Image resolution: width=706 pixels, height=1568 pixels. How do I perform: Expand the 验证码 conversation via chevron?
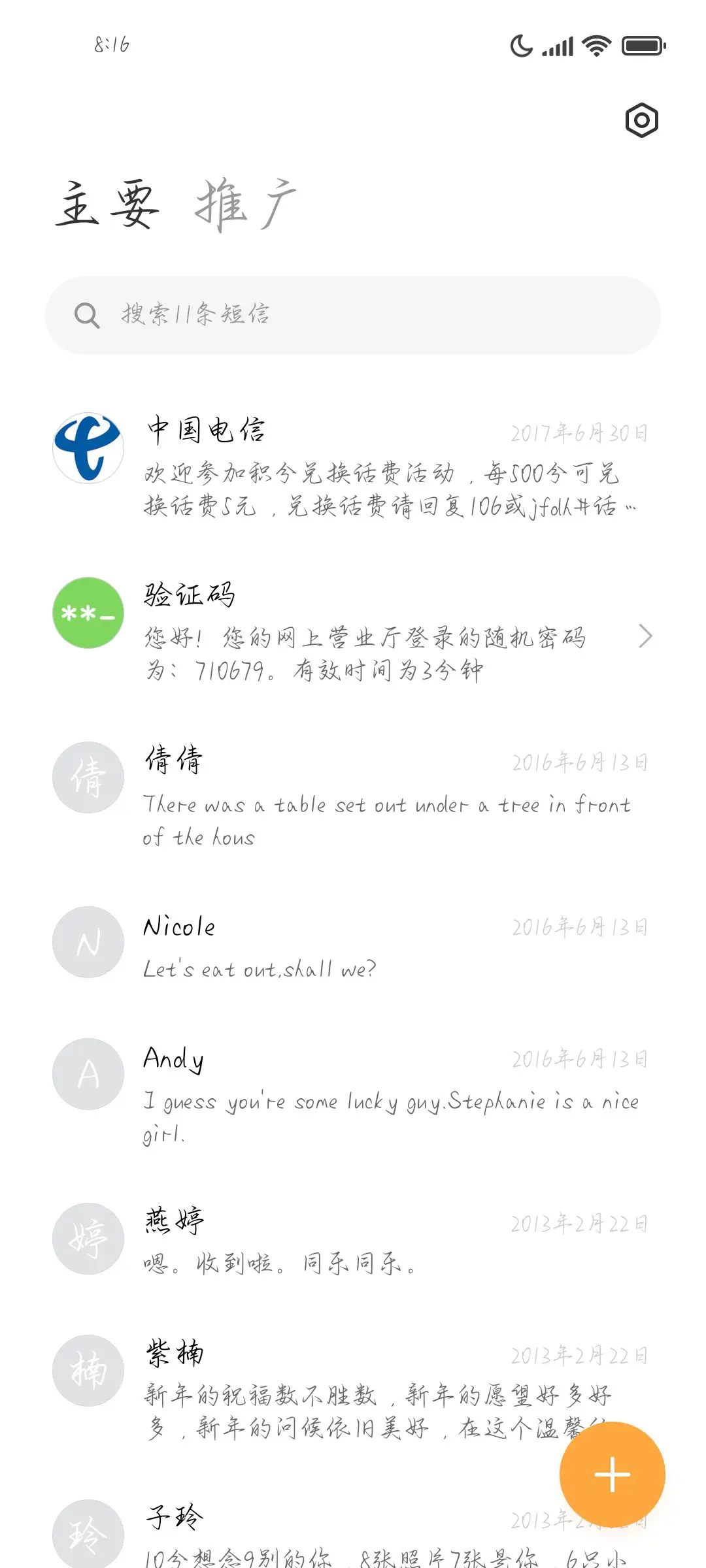coord(645,636)
